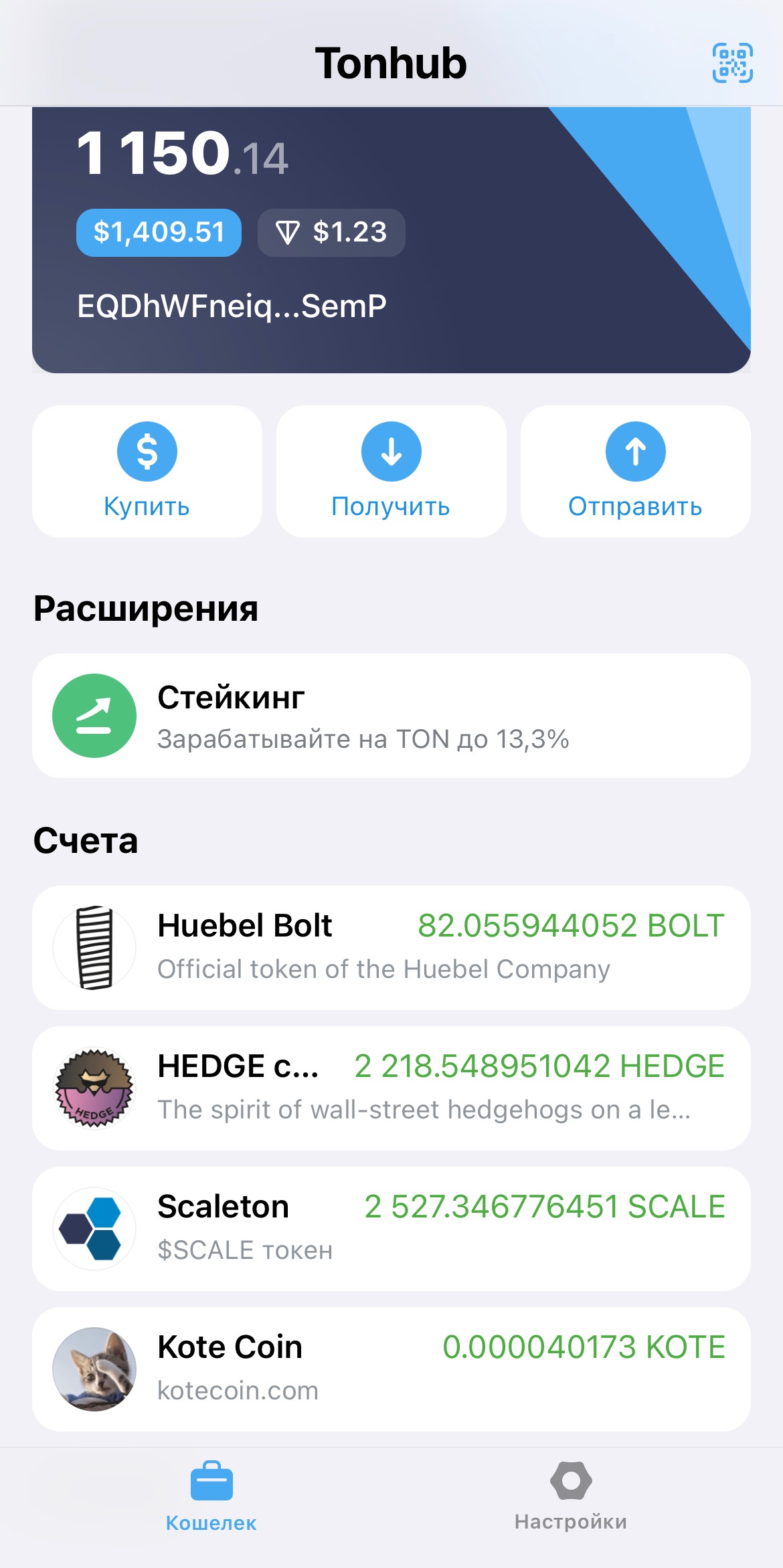Open the Стейкинг extension

391,716
